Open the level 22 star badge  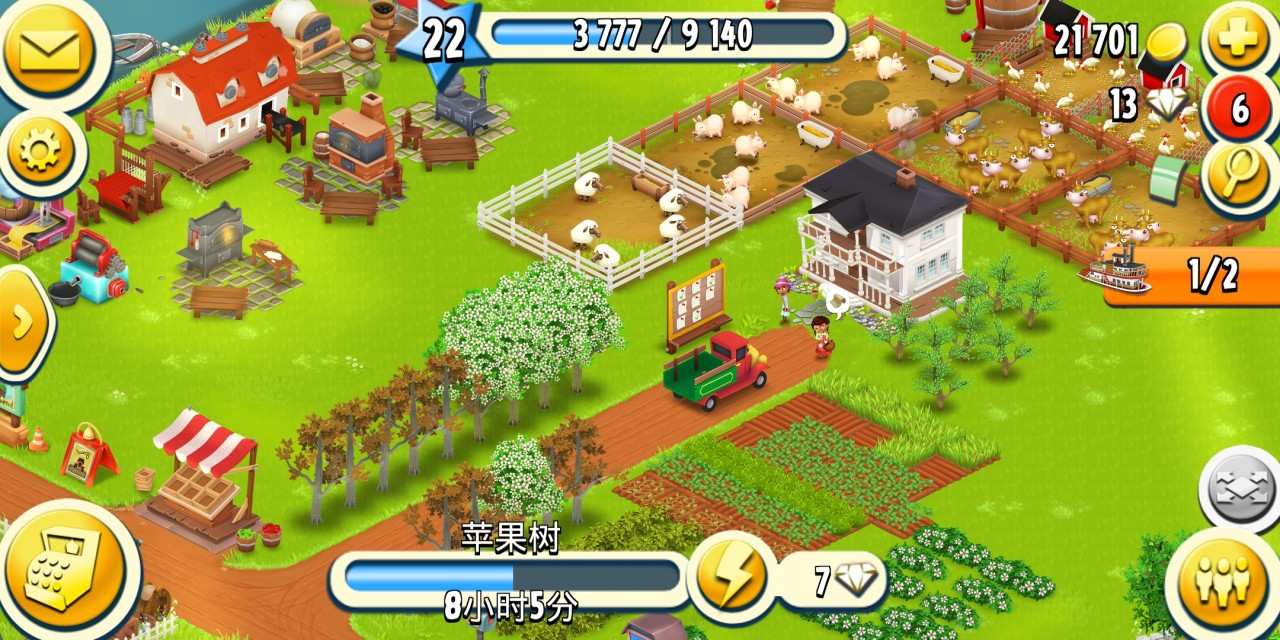point(443,40)
